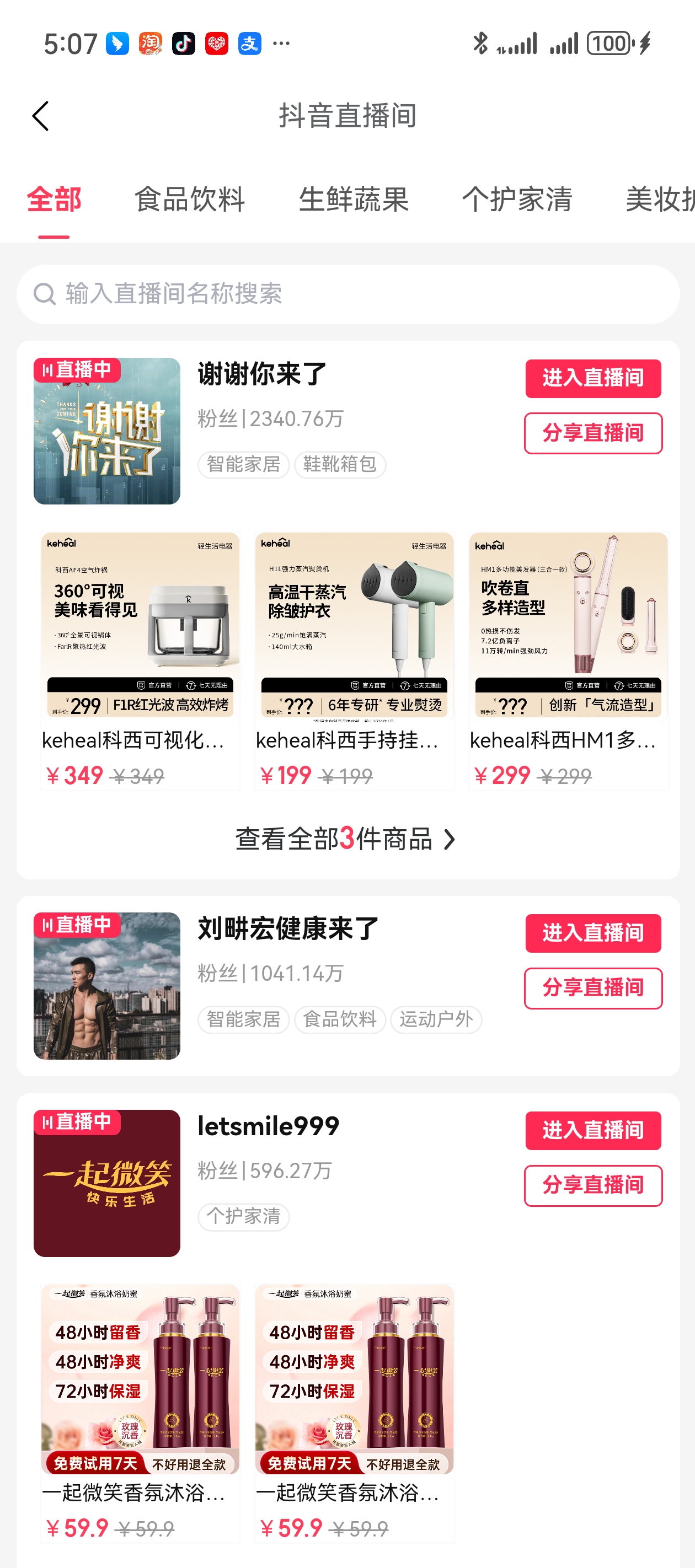Screen dimensions: 695x1568
Task: Share letsmile999 live room
Action: pyautogui.click(x=592, y=1185)
